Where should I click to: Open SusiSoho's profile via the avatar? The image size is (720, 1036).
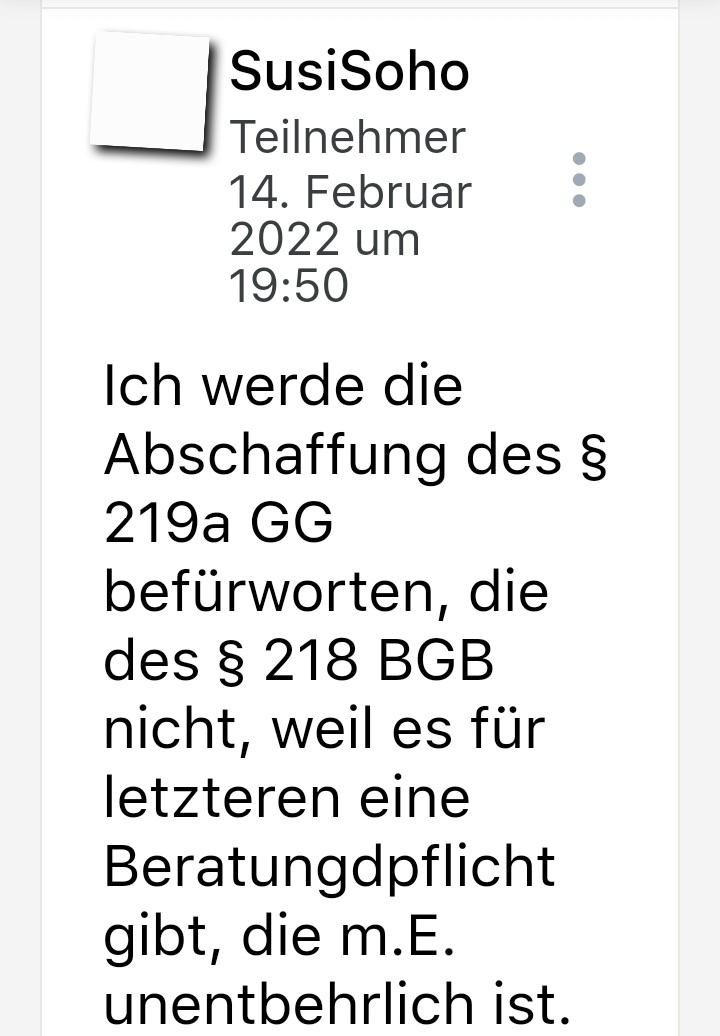[150, 93]
